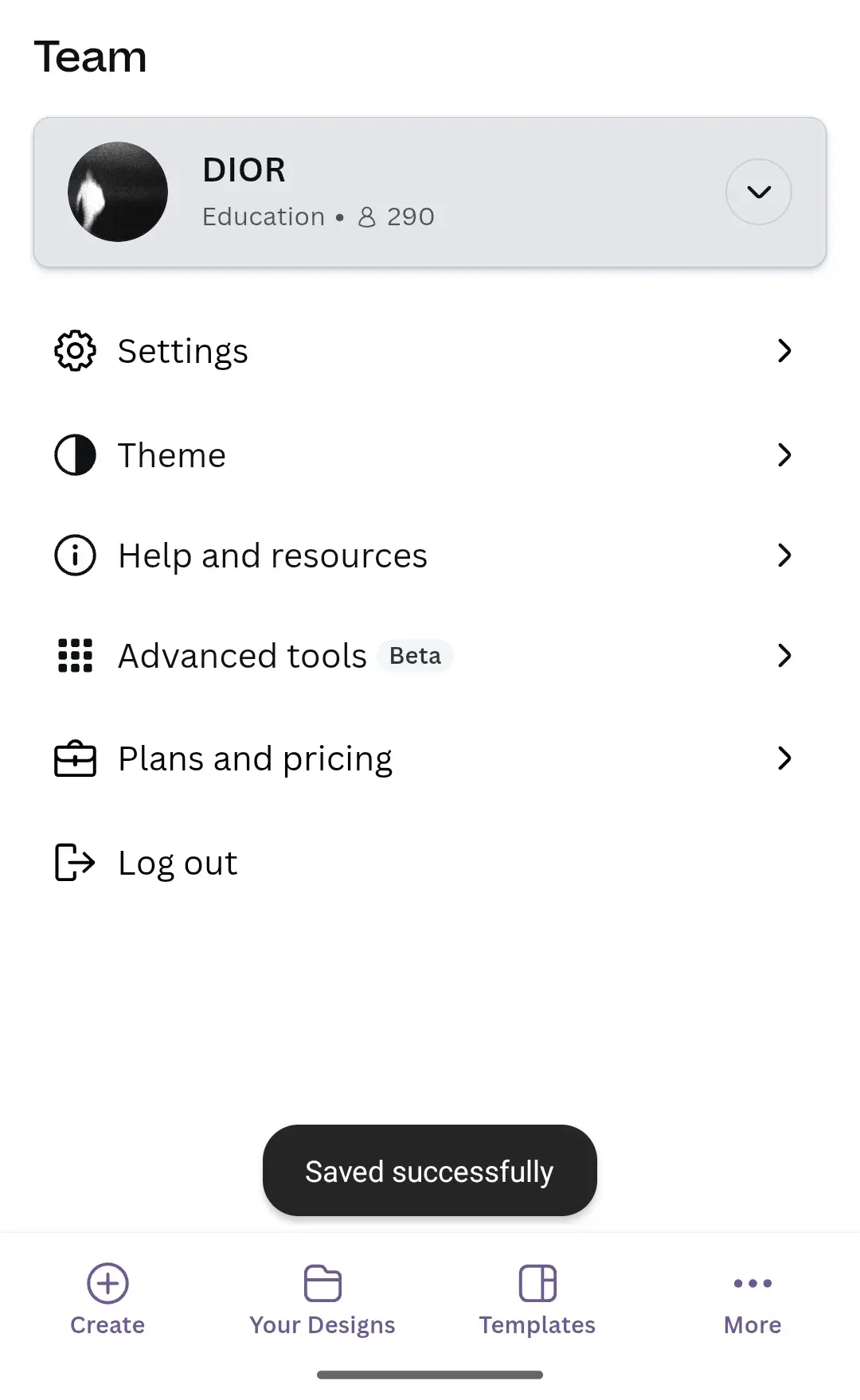Open the Theme options
The height and width of the screenshot is (1400, 860).
point(430,455)
